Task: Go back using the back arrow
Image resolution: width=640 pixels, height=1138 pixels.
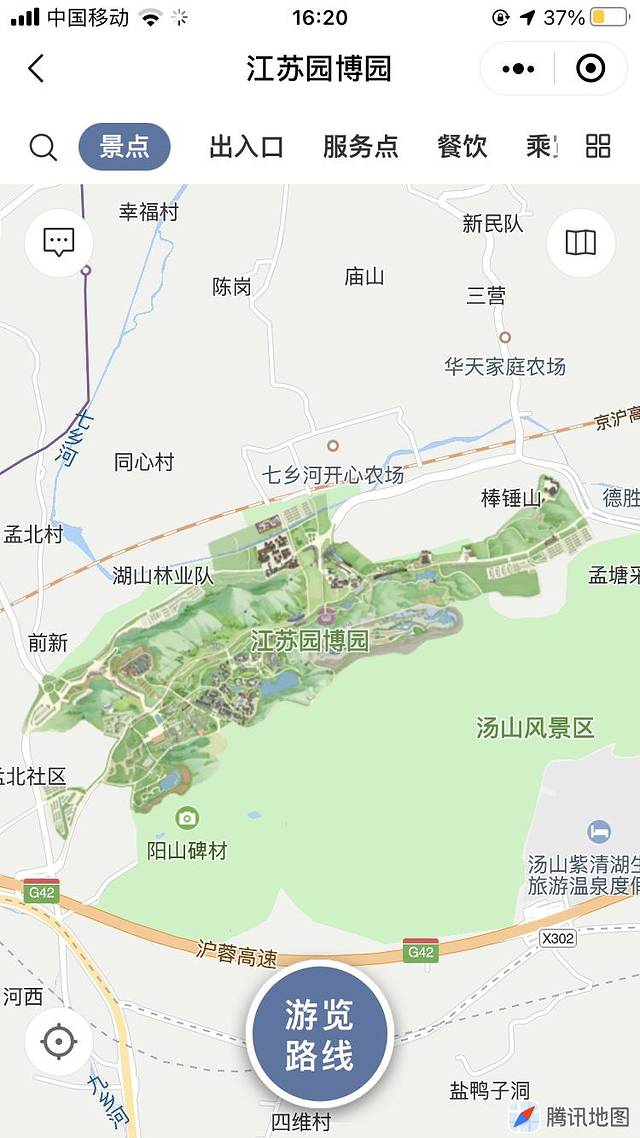Action: (x=37, y=69)
